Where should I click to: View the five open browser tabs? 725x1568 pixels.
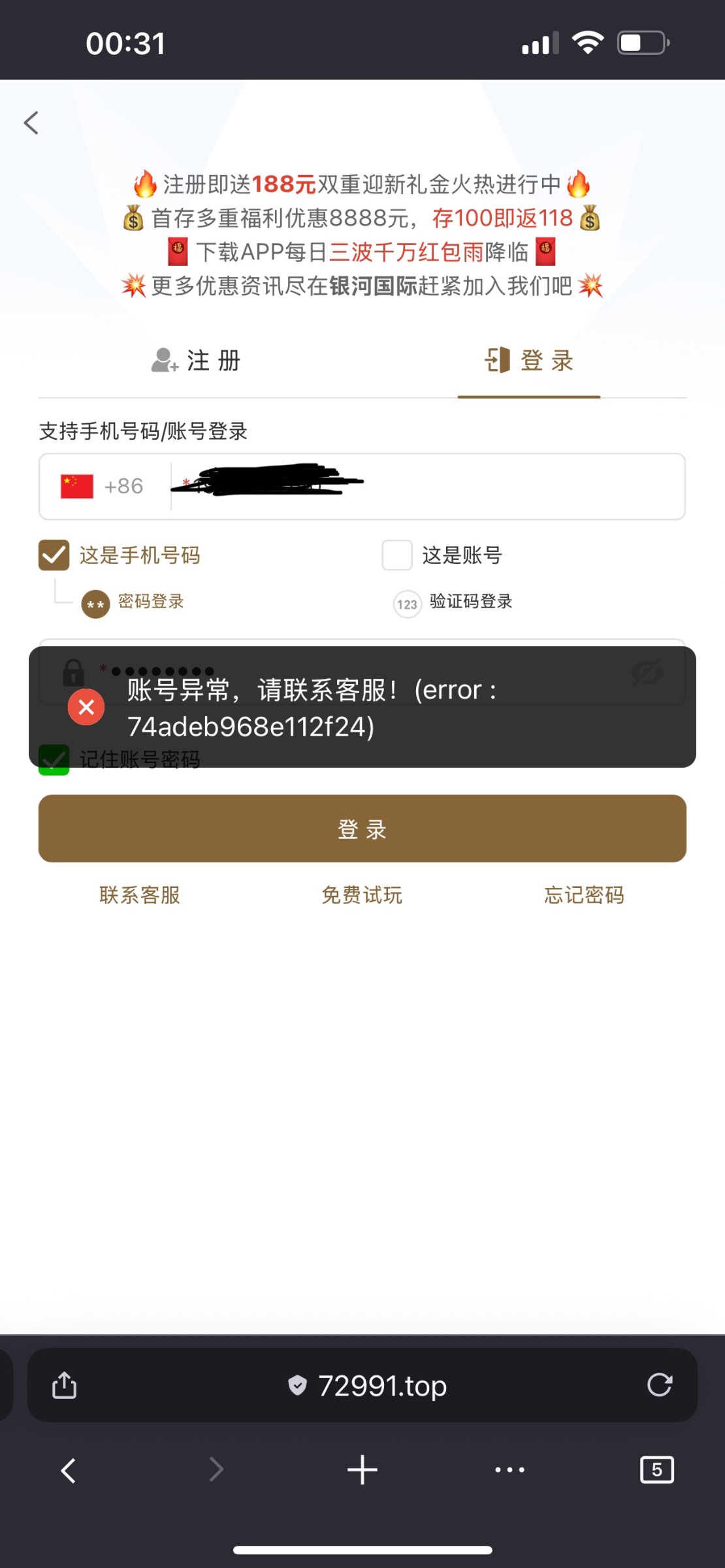point(657,1470)
